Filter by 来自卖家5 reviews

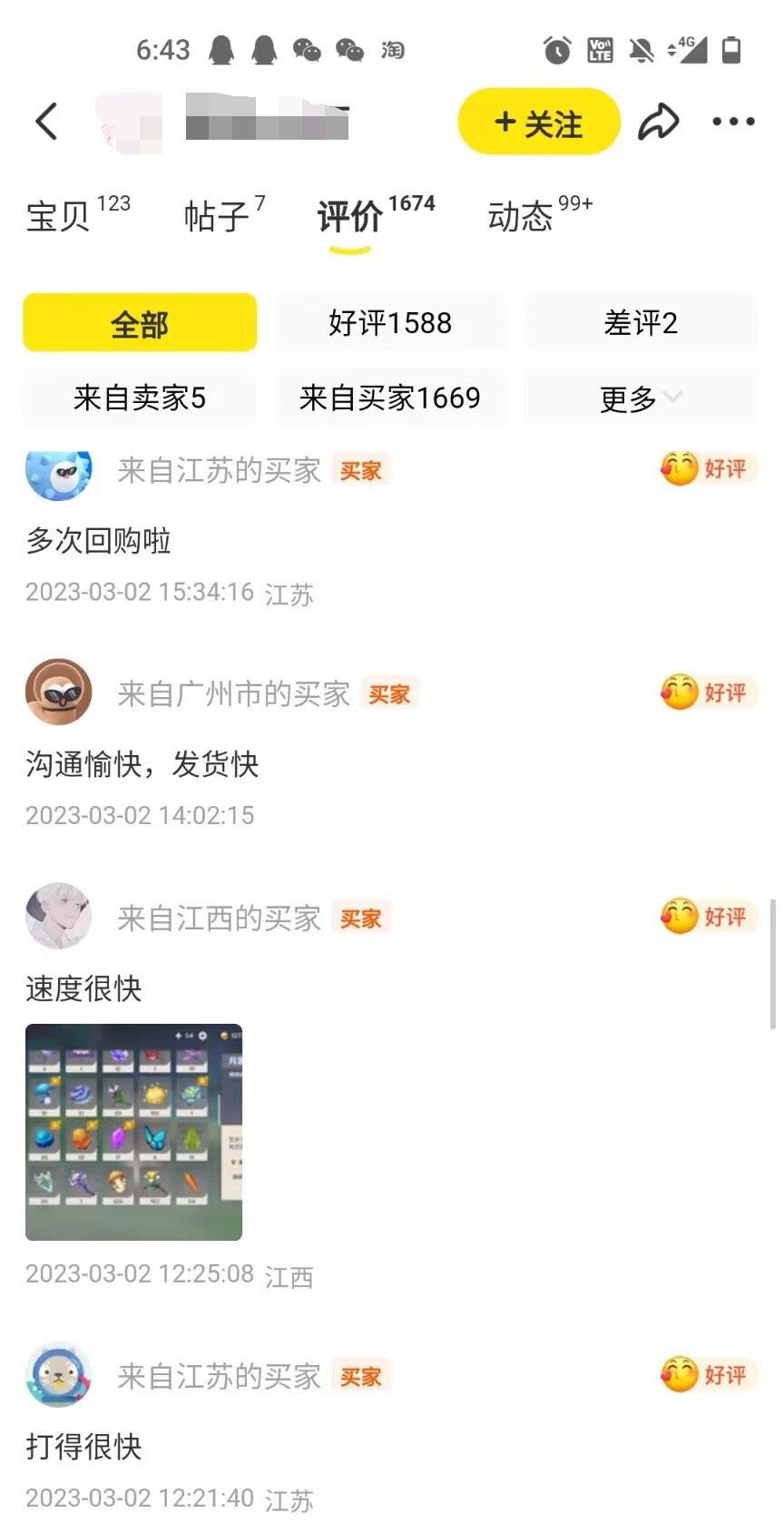click(140, 398)
